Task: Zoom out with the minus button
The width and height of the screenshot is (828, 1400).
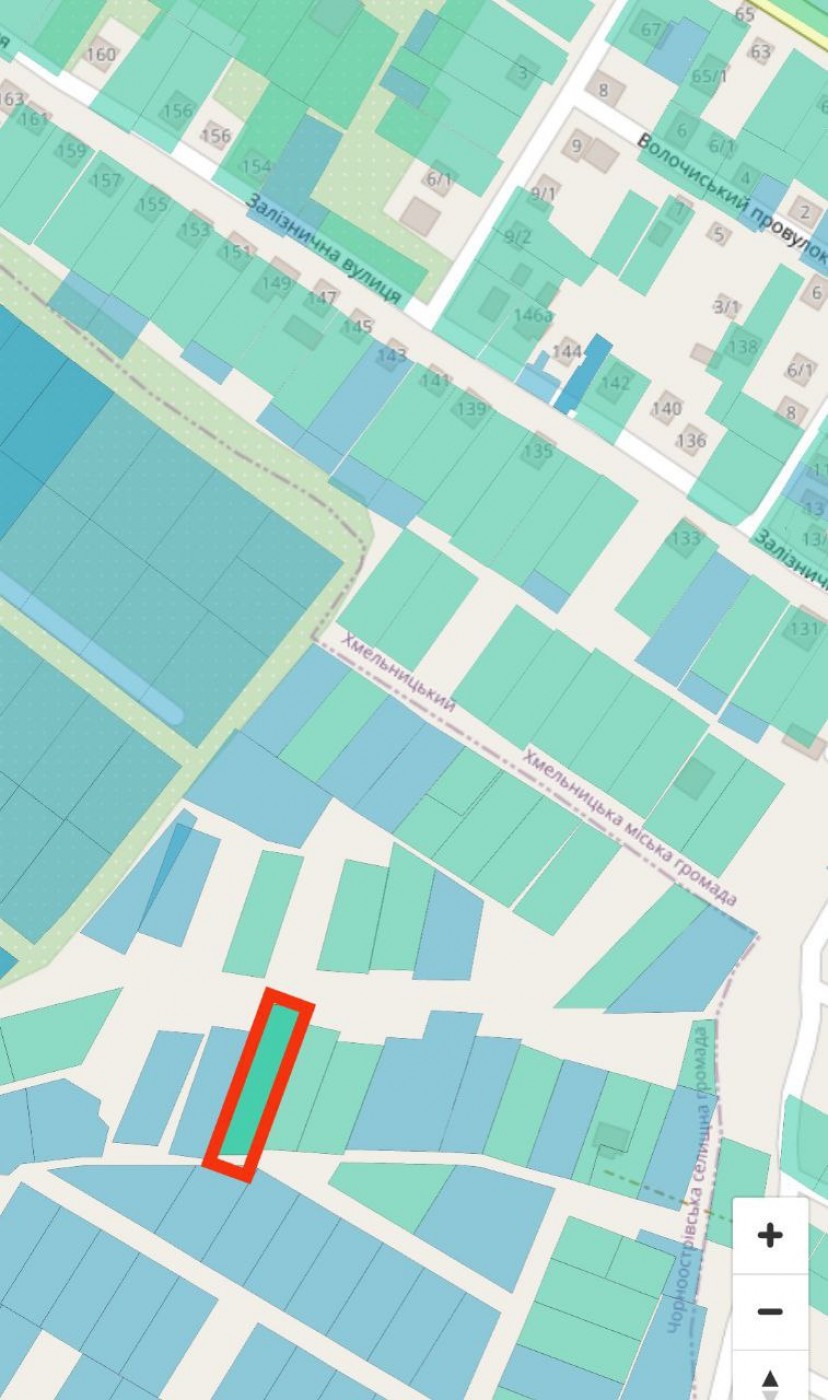Action: (x=770, y=1311)
